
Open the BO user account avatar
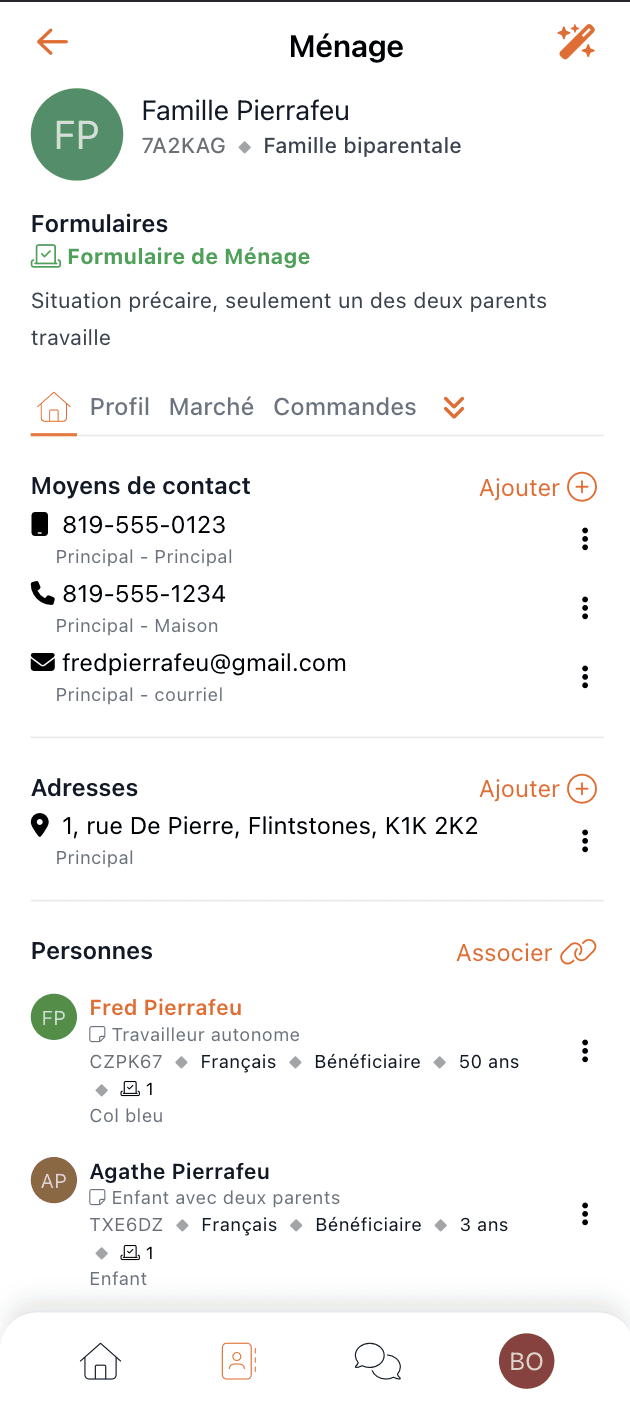pos(526,1361)
